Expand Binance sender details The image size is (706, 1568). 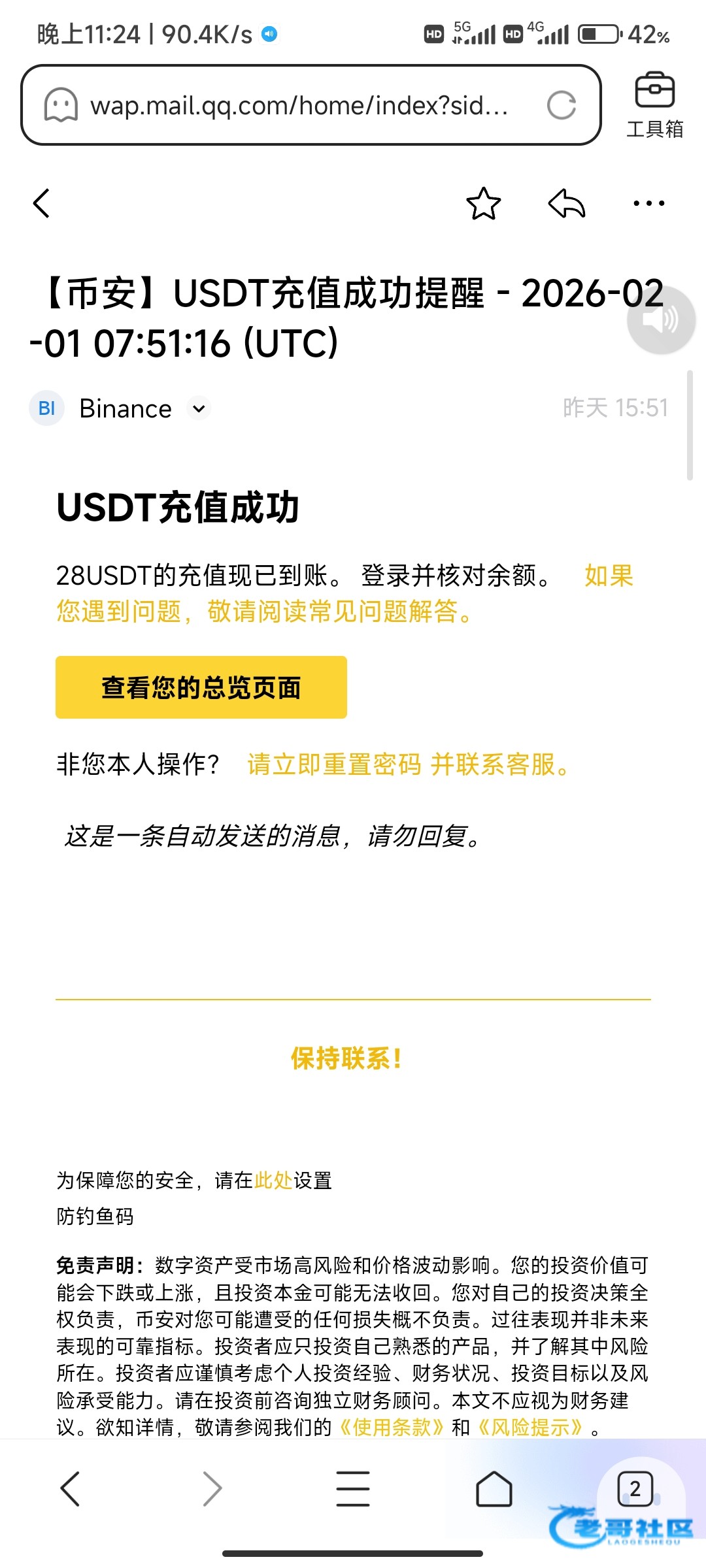199,409
